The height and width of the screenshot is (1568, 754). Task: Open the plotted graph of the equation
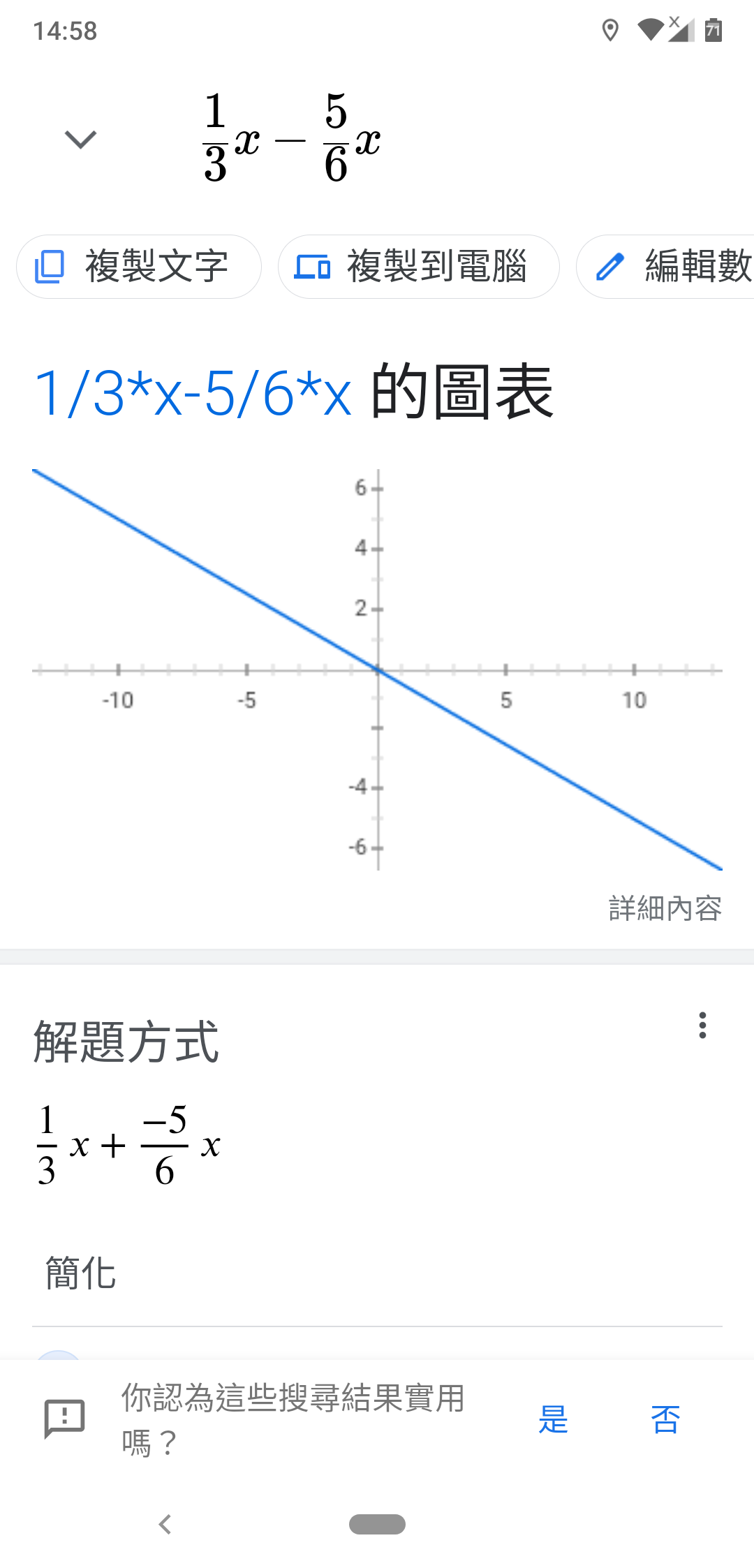click(x=377, y=669)
